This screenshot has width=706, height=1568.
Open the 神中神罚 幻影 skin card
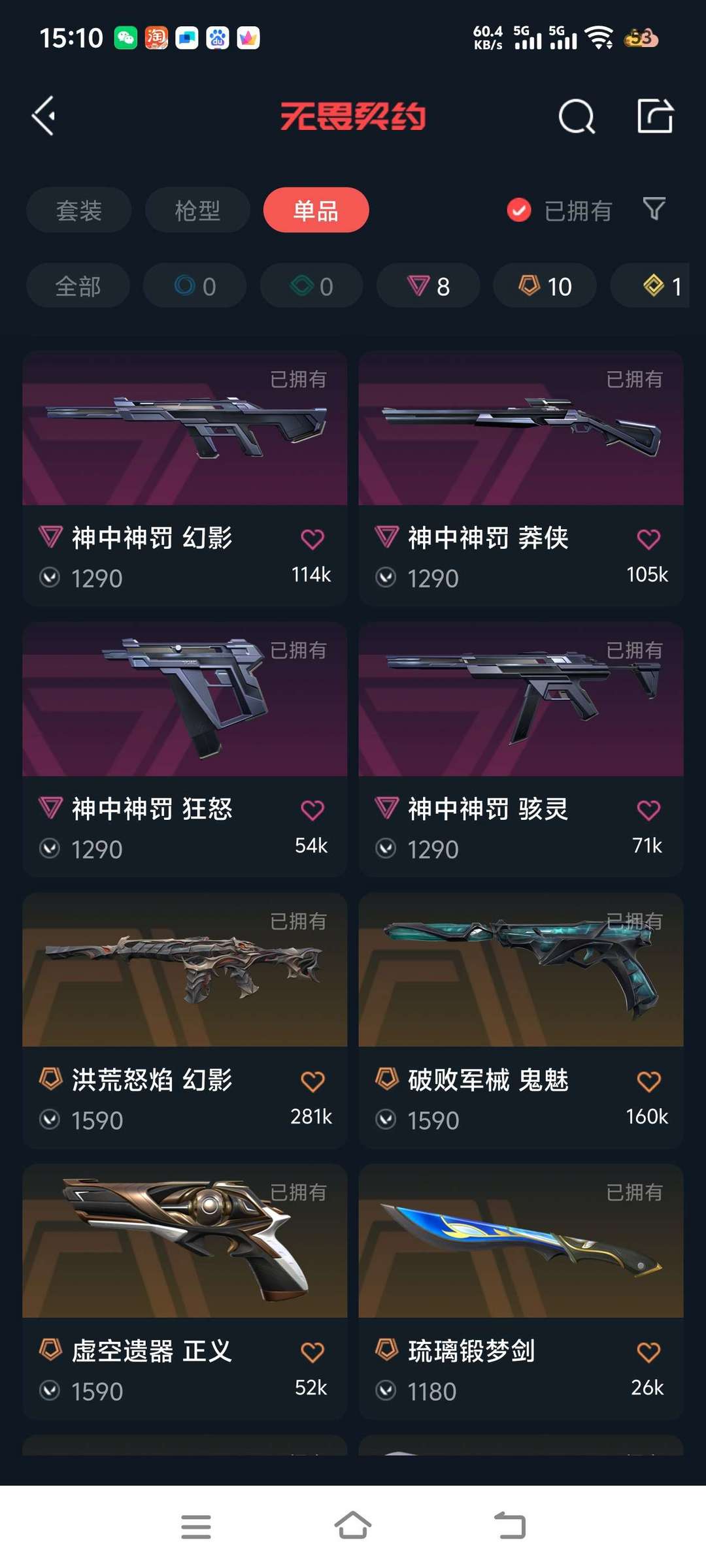coord(184,457)
